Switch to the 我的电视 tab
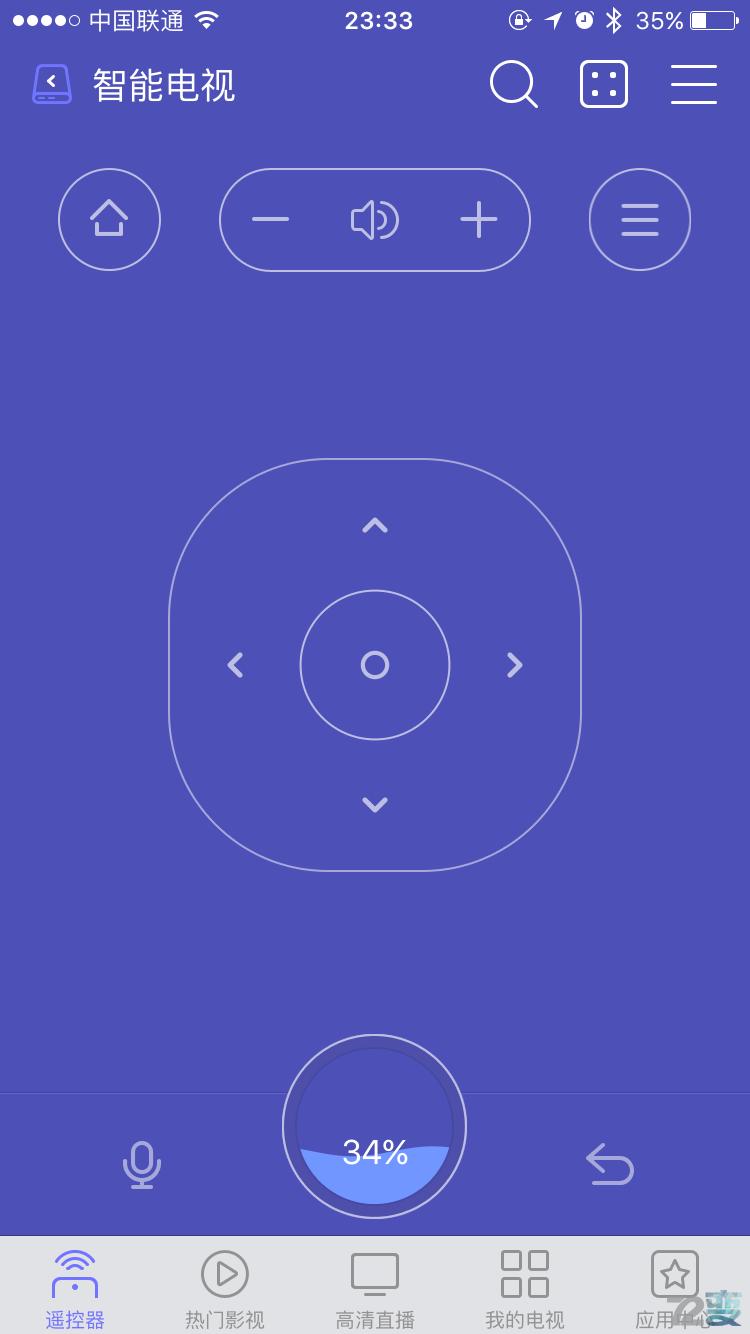The height and width of the screenshot is (1334, 750). click(525, 1290)
